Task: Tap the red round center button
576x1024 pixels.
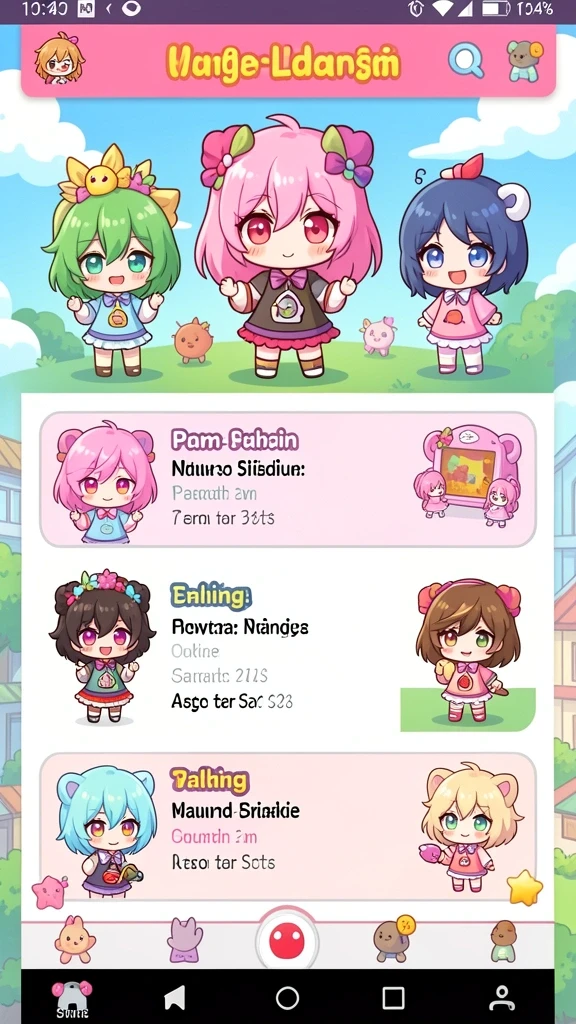Action: [287, 942]
